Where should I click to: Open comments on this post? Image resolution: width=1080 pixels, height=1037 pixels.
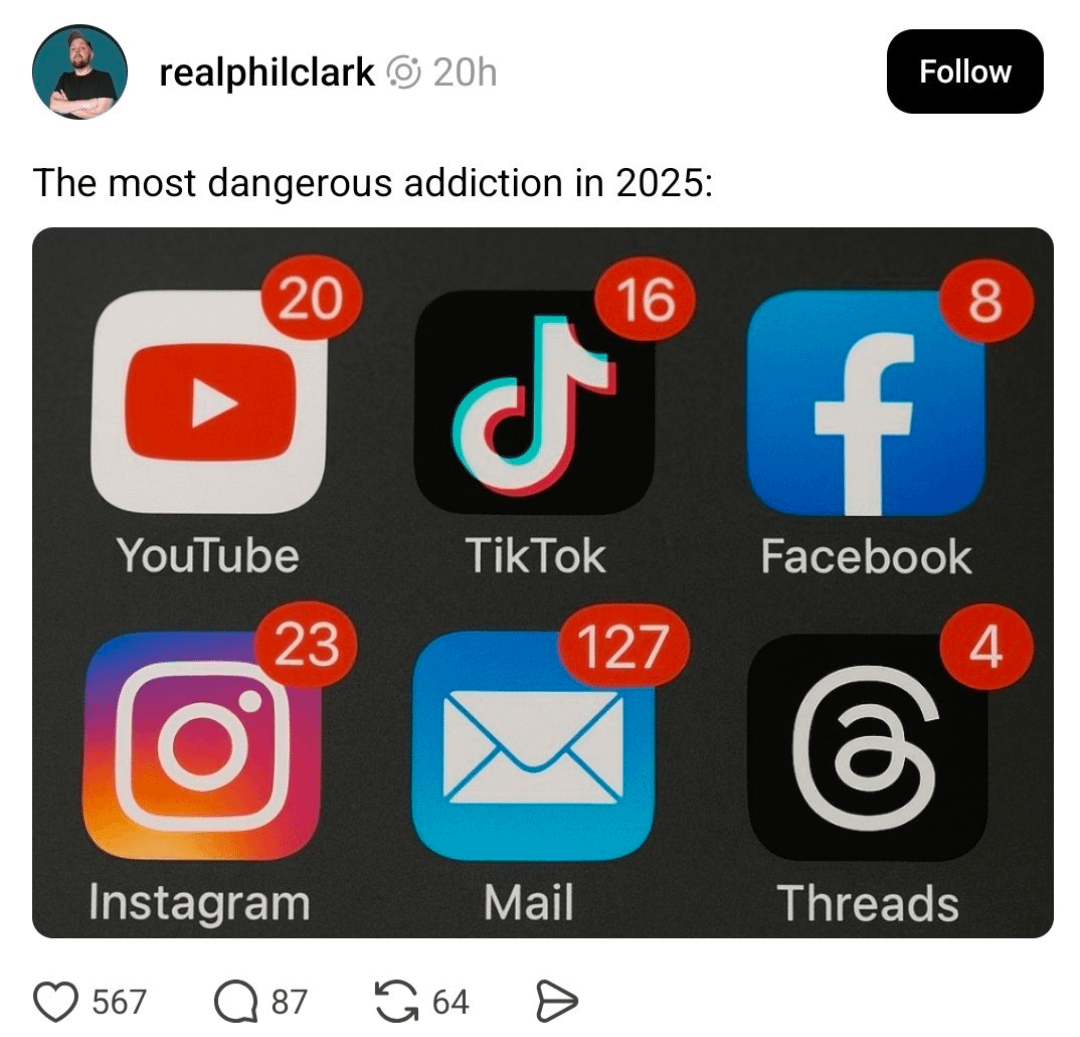[x=237, y=1001]
